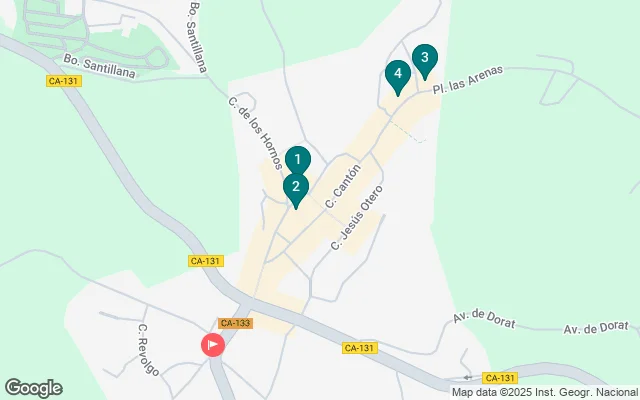Choose map pin number 4
Image resolution: width=640 pixels, height=400 pixels.
398,74
